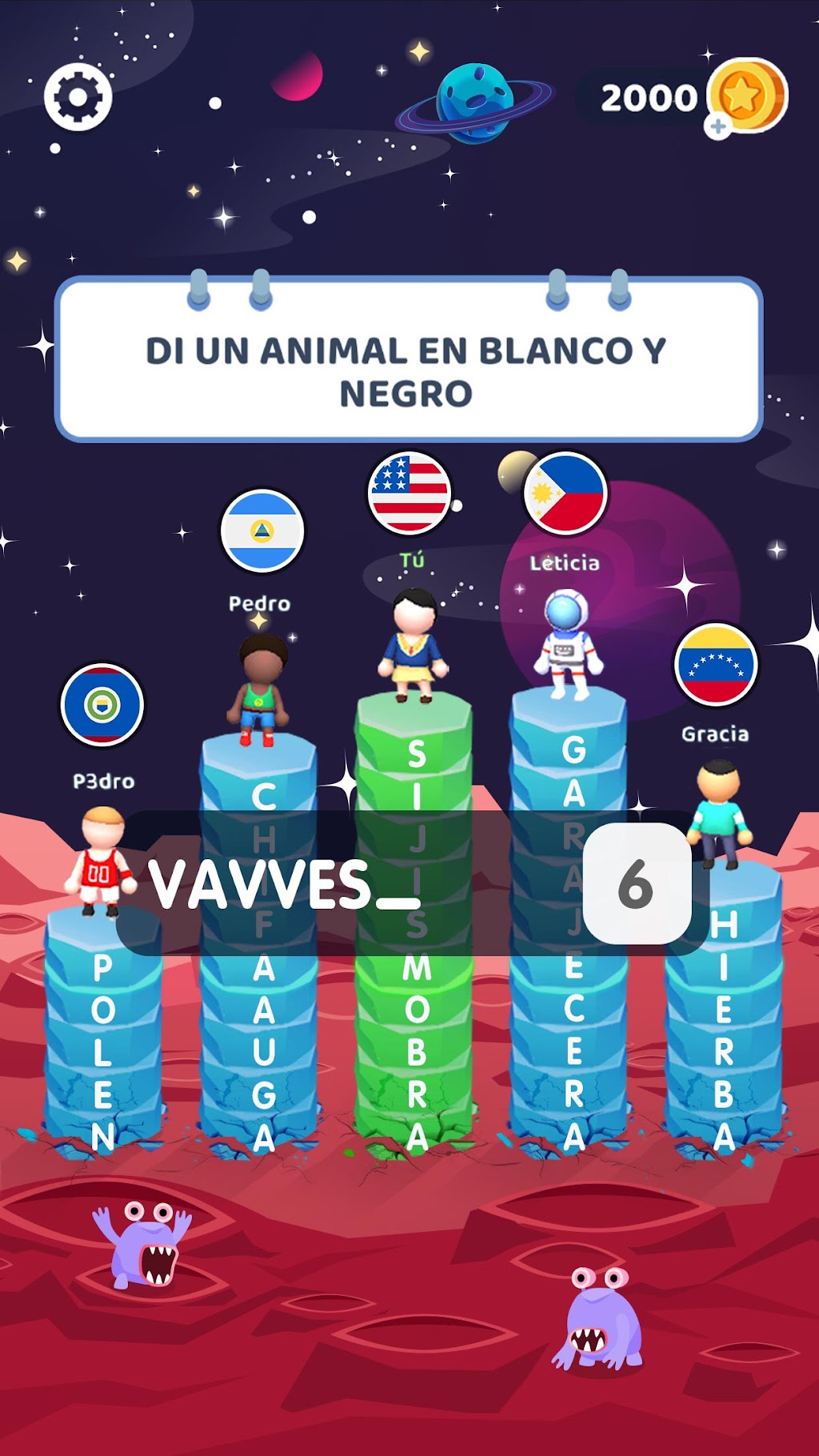Add more coins with the plus button

click(717, 126)
